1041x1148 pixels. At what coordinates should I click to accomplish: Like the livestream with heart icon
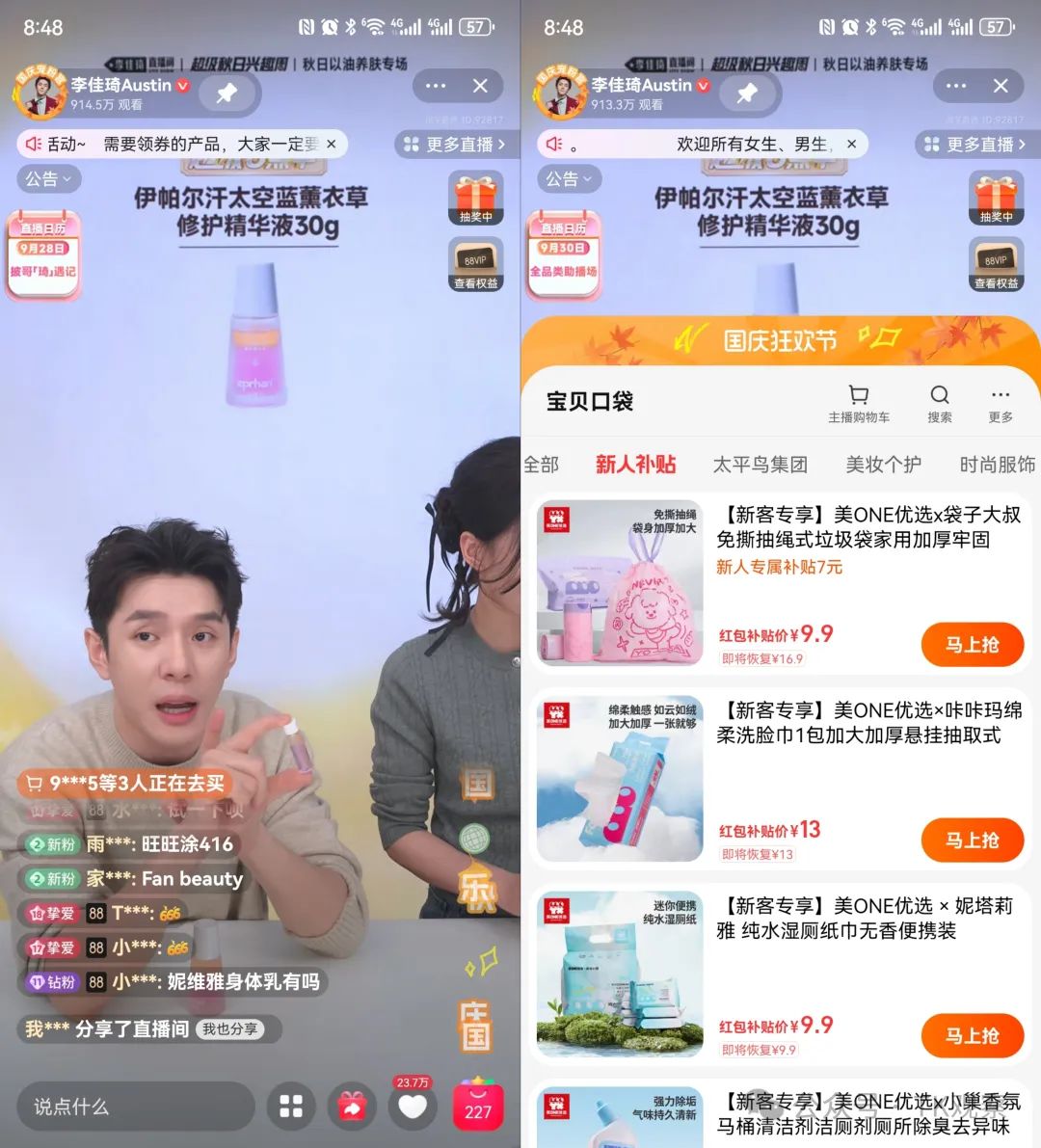coord(413,1107)
